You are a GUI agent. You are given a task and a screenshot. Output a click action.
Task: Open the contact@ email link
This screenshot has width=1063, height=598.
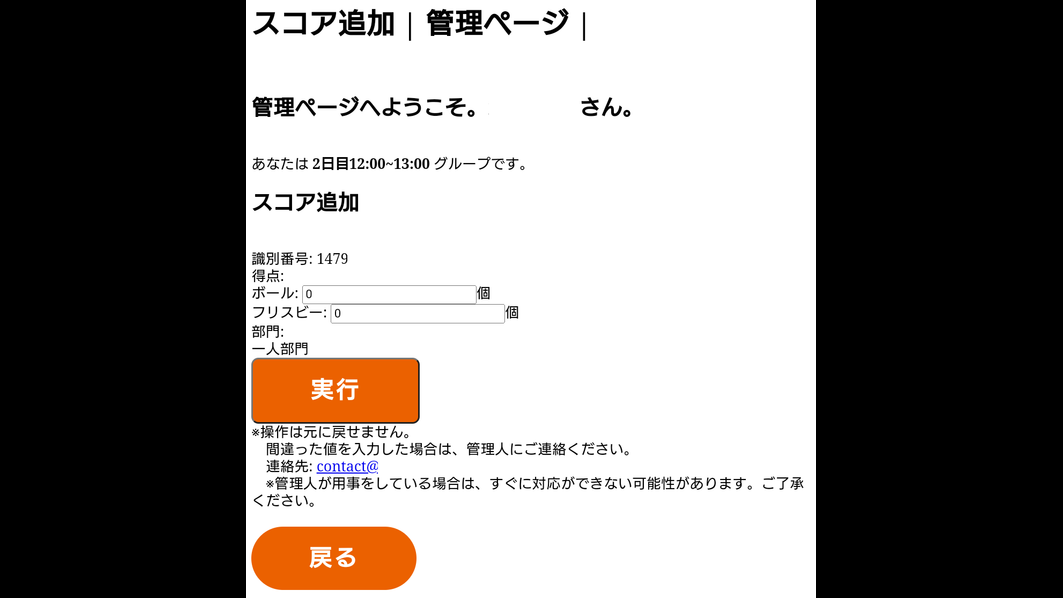click(347, 466)
